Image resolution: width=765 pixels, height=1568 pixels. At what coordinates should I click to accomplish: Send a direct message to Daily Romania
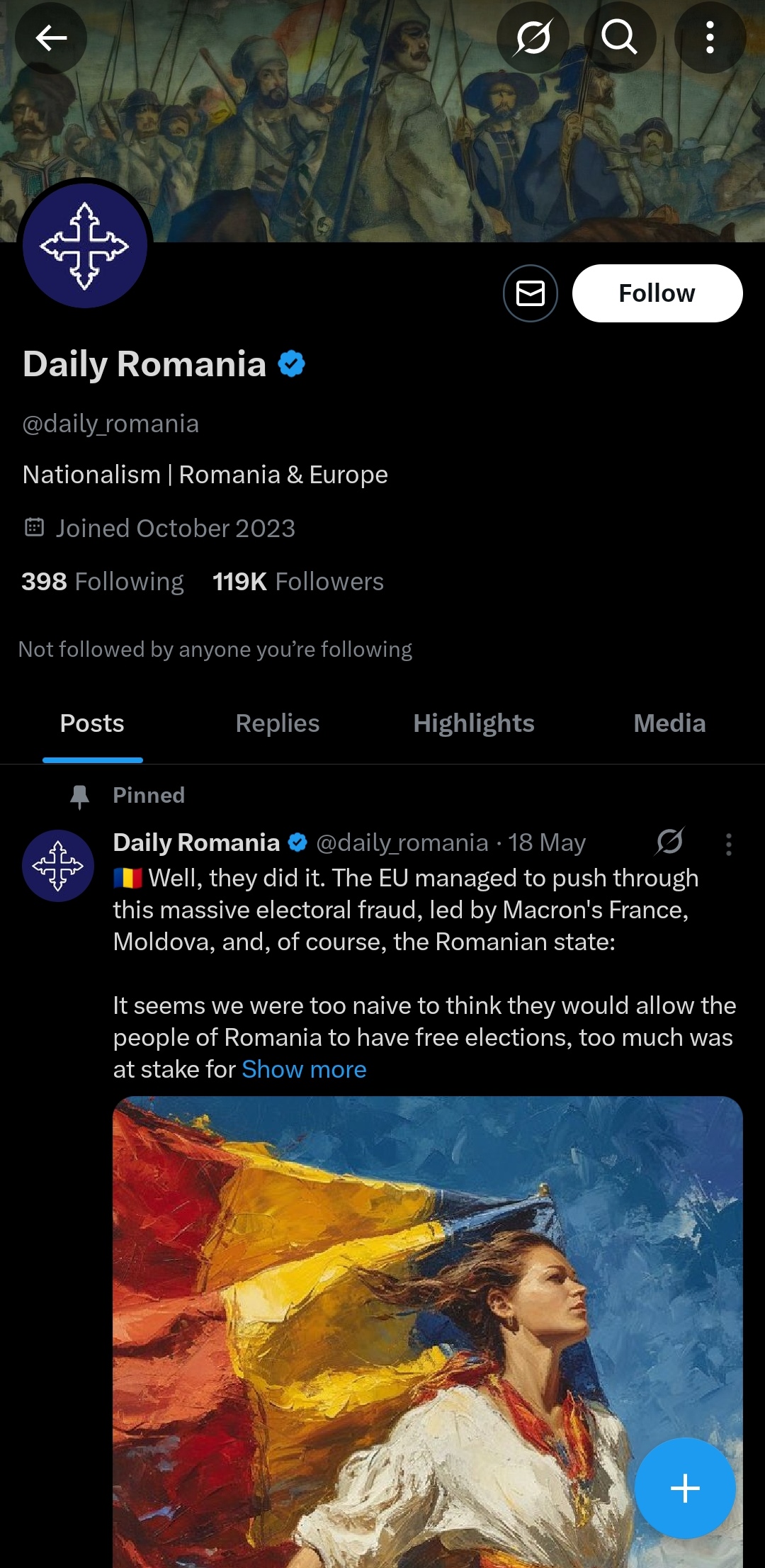pyautogui.click(x=530, y=293)
